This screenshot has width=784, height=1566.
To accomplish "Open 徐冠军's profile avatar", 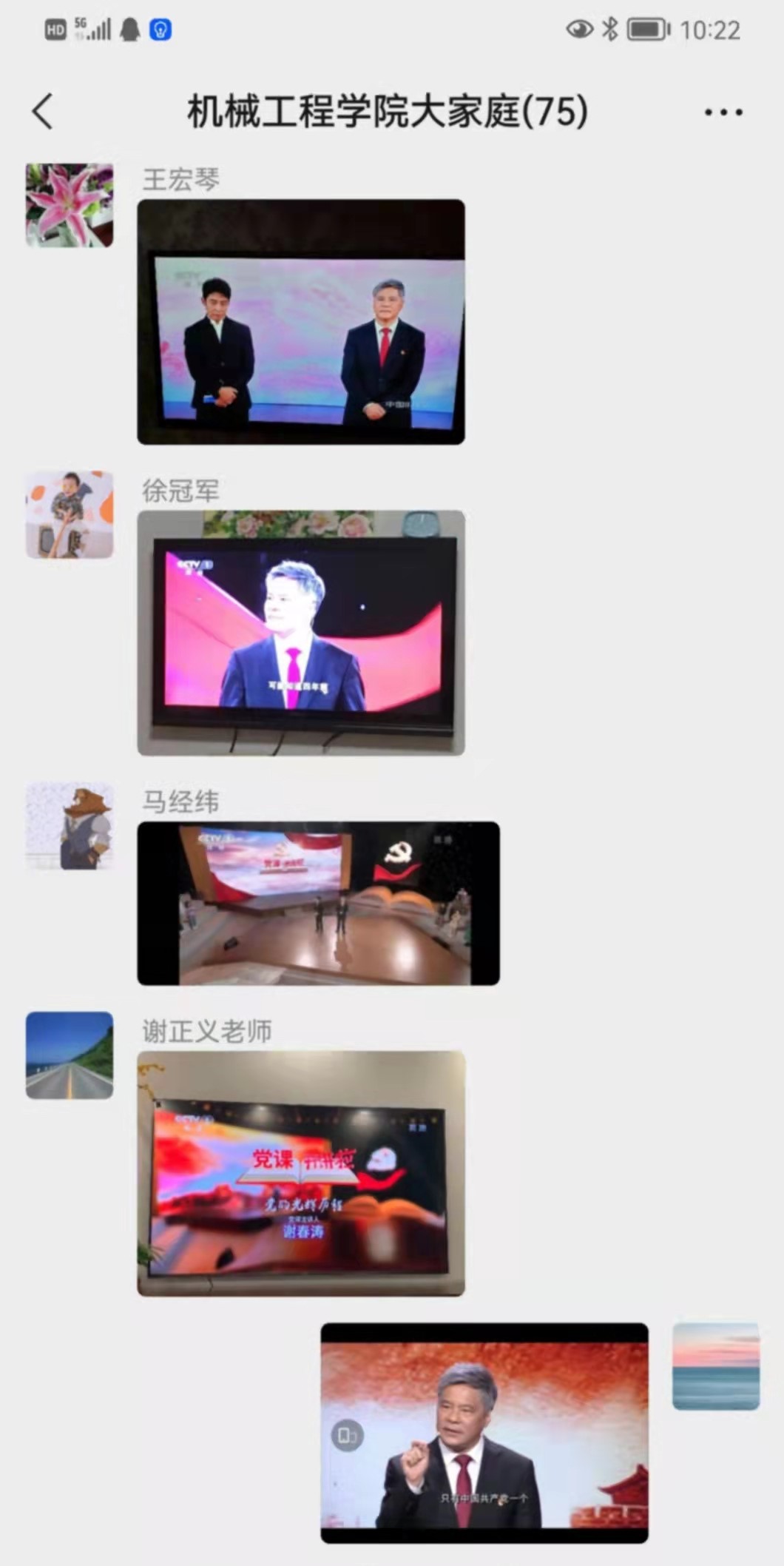I will click(x=70, y=514).
